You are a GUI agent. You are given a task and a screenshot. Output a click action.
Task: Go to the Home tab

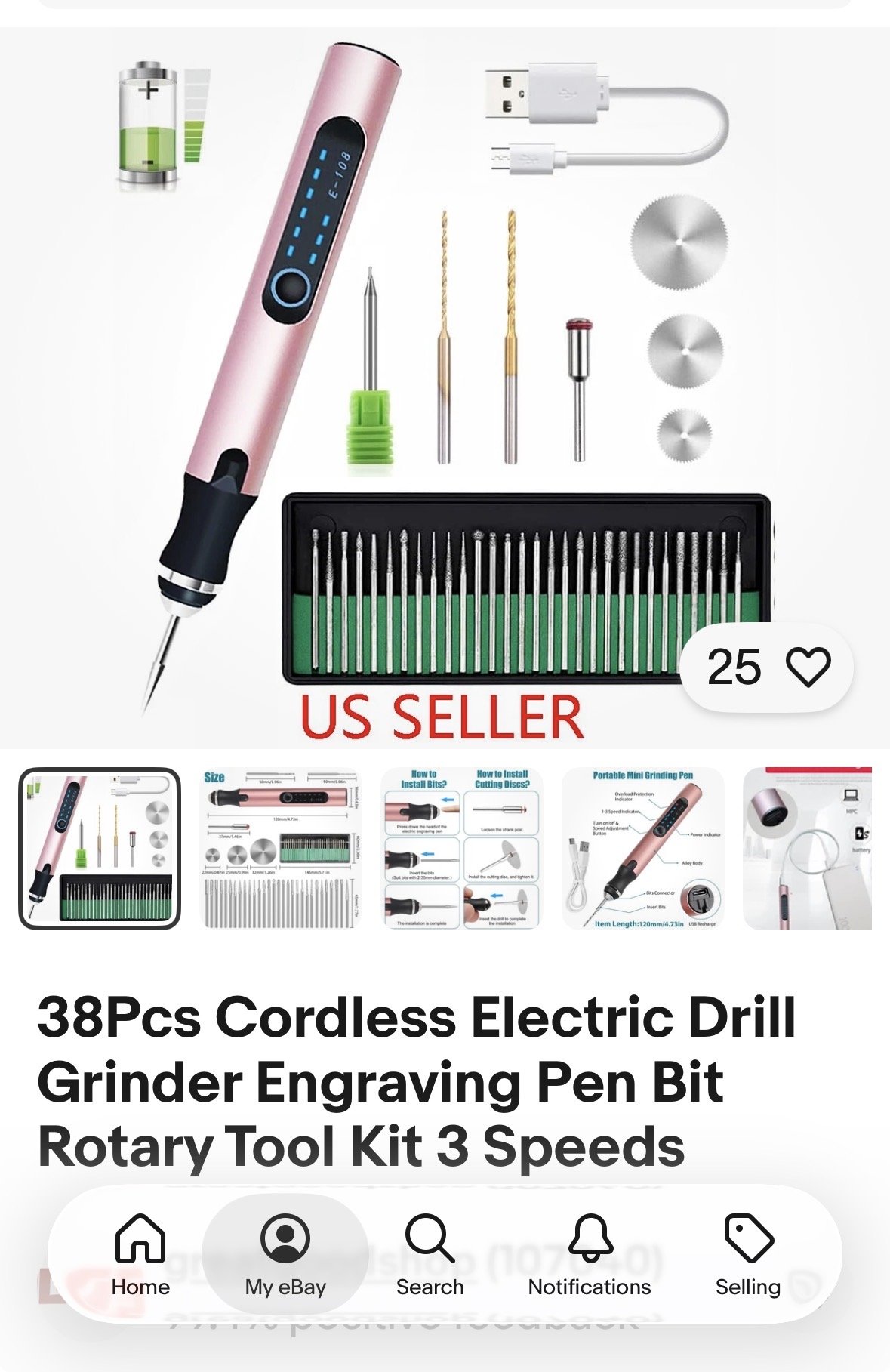[x=140, y=1256]
